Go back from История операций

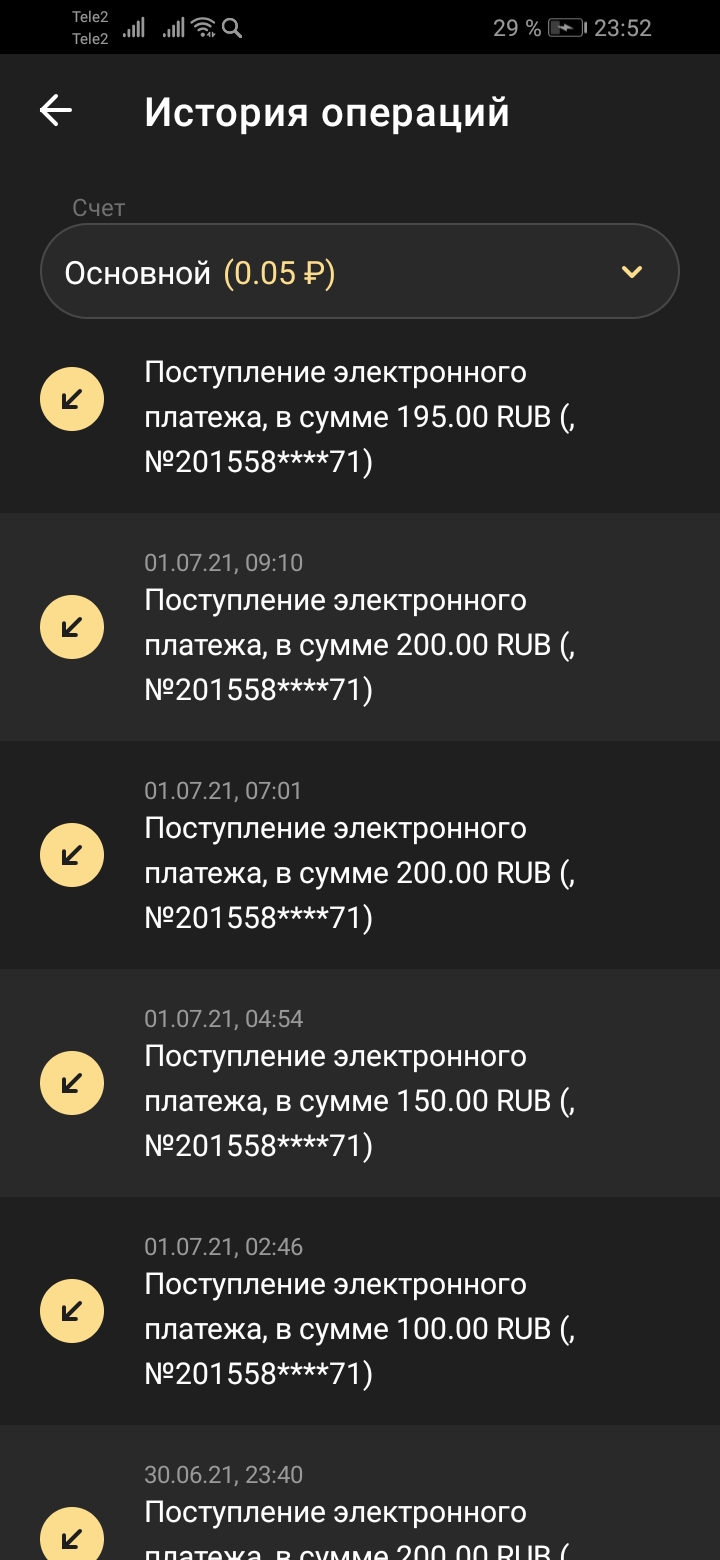click(56, 111)
